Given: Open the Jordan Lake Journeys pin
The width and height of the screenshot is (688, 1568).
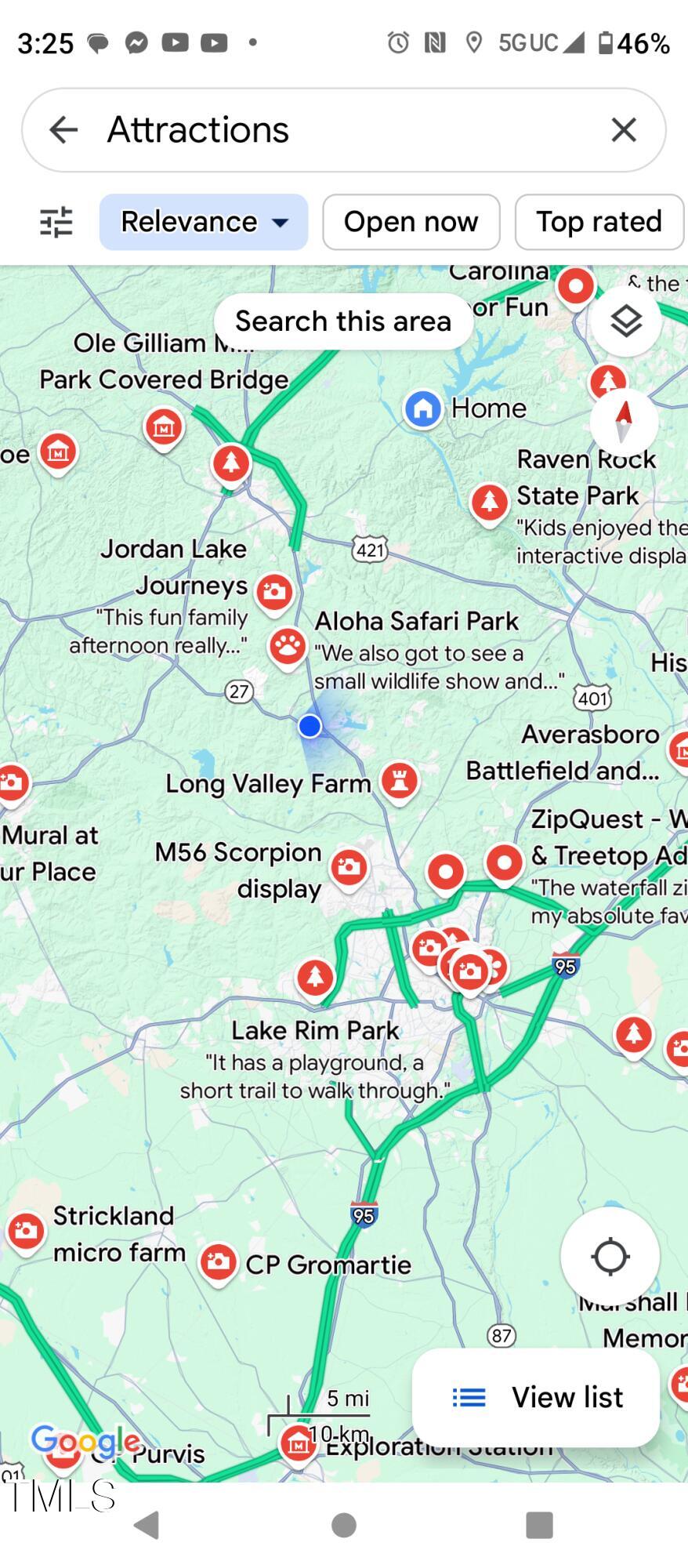Looking at the screenshot, I should tap(274, 591).
